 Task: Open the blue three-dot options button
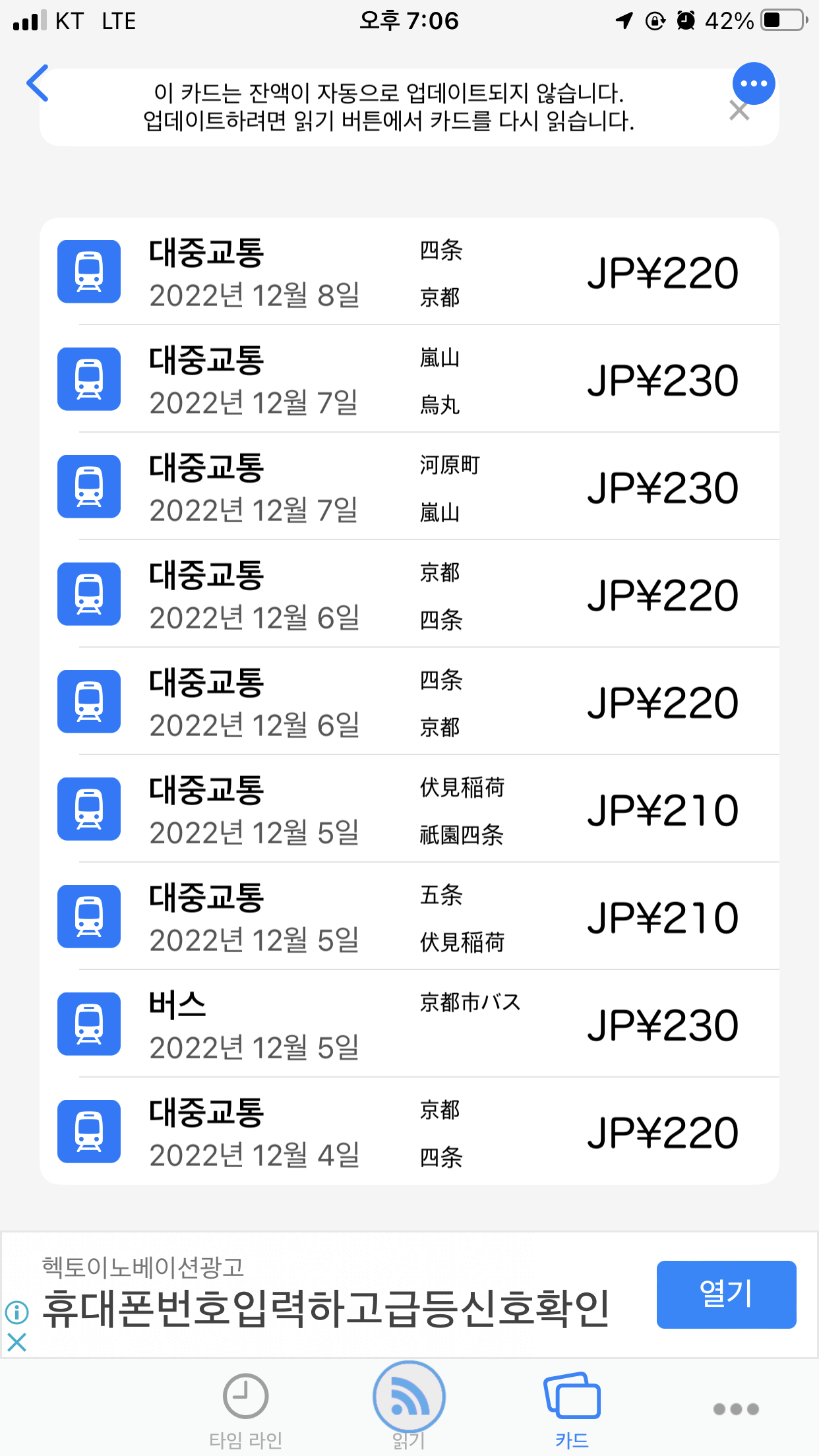point(754,84)
